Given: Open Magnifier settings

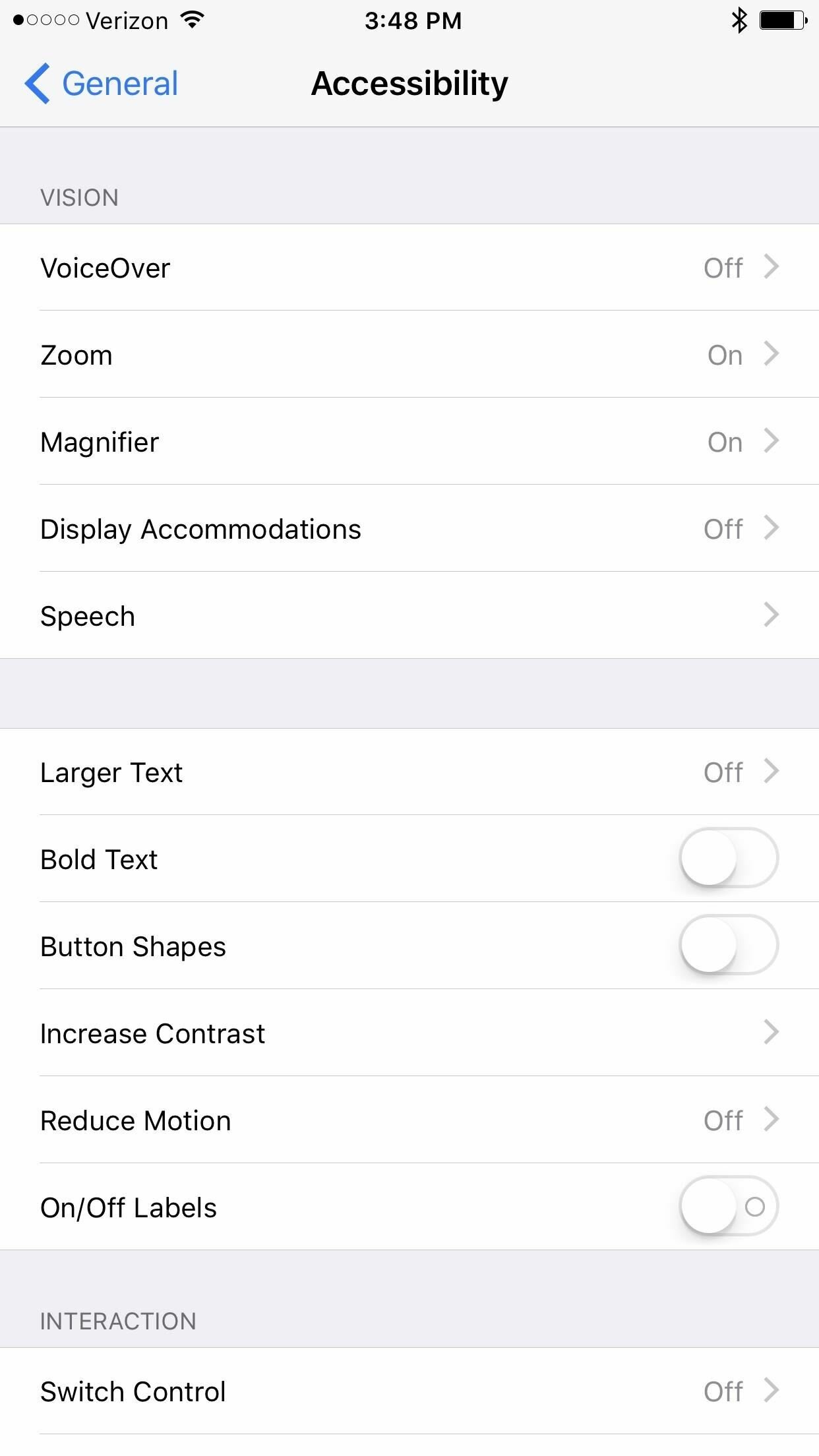Looking at the screenshot, I should pos(409,442).
